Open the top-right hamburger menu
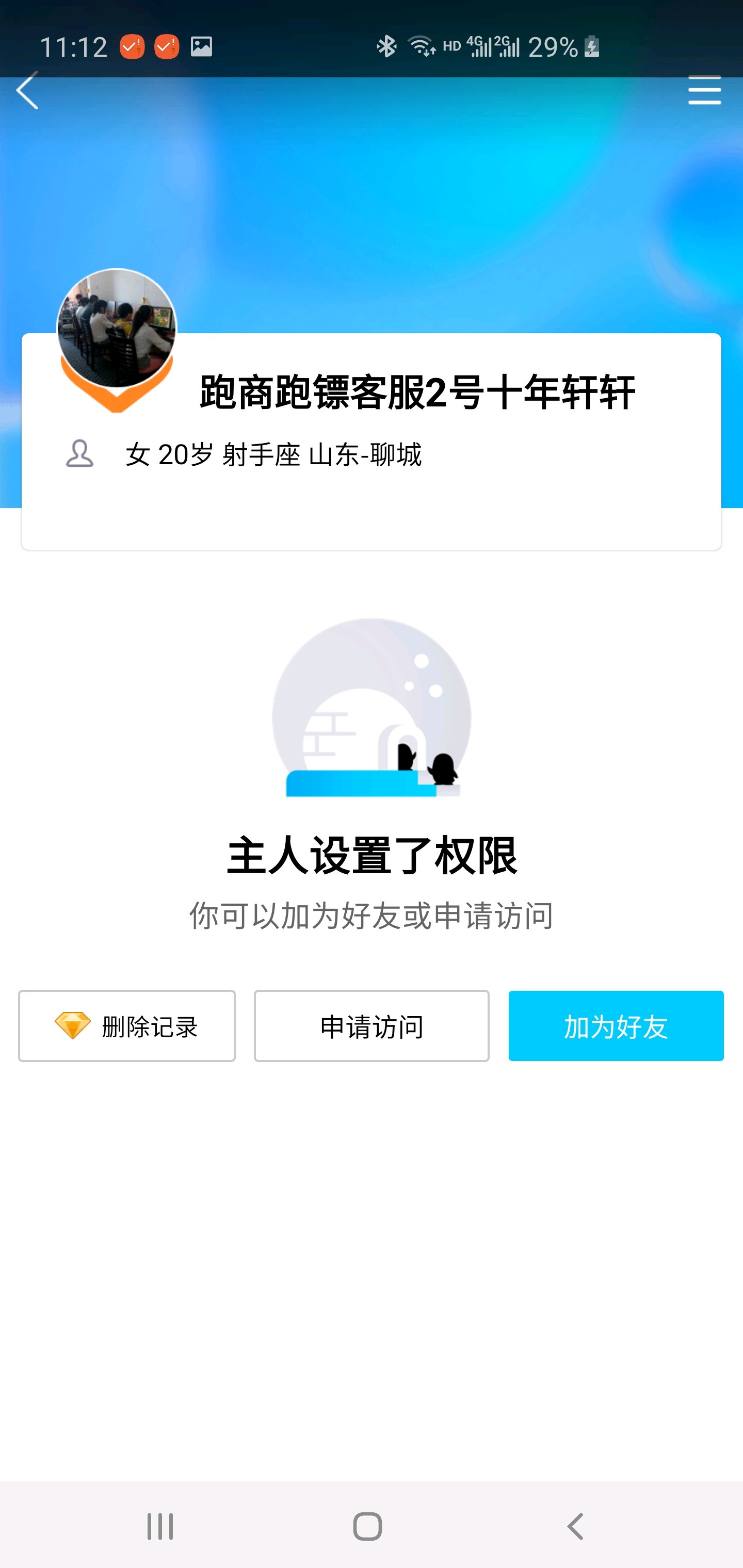The height and width of the screenshot is (1568, 743). [x=705, y=91]
